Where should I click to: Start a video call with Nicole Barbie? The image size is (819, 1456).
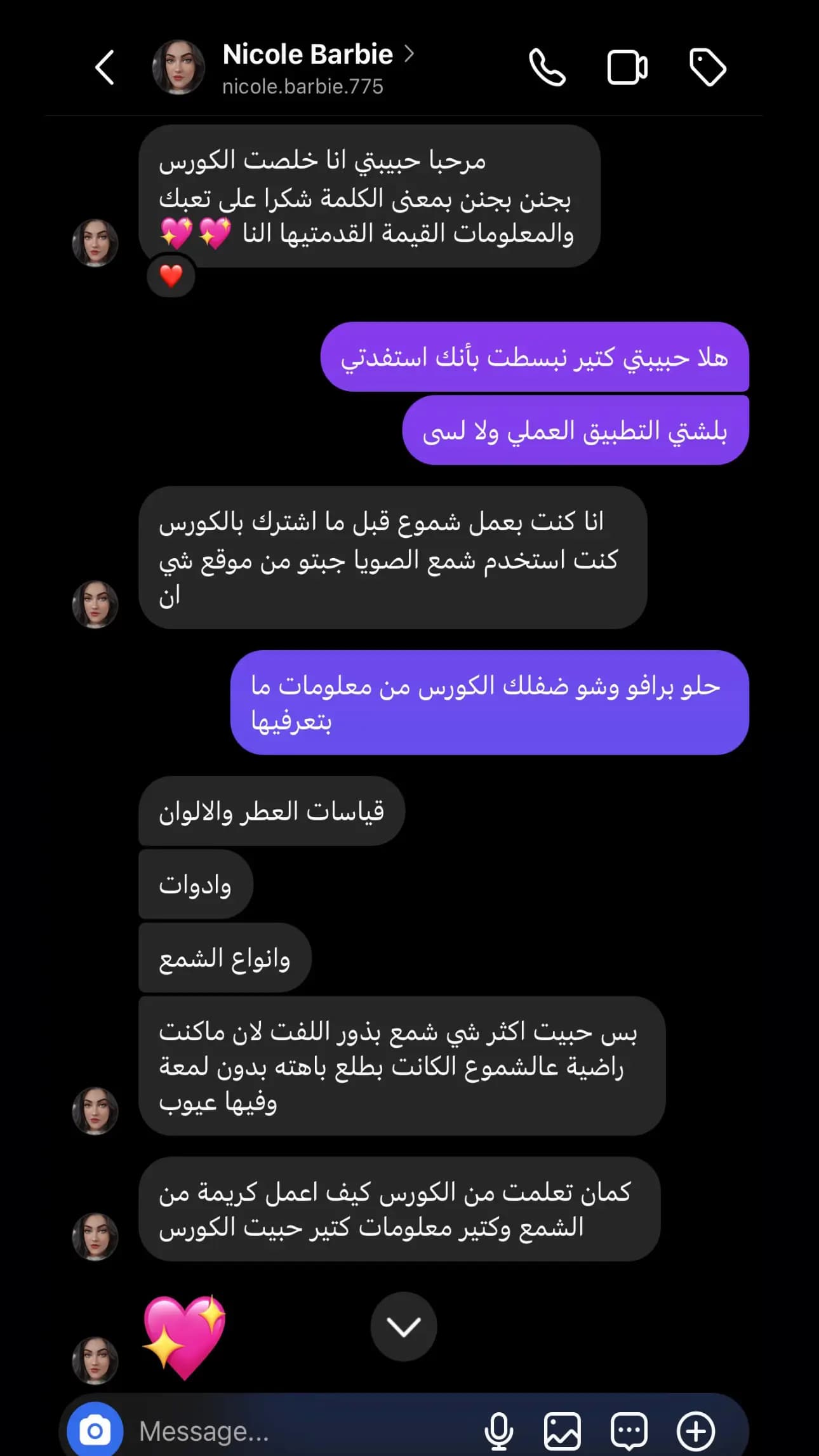click(x=627, y=67)
